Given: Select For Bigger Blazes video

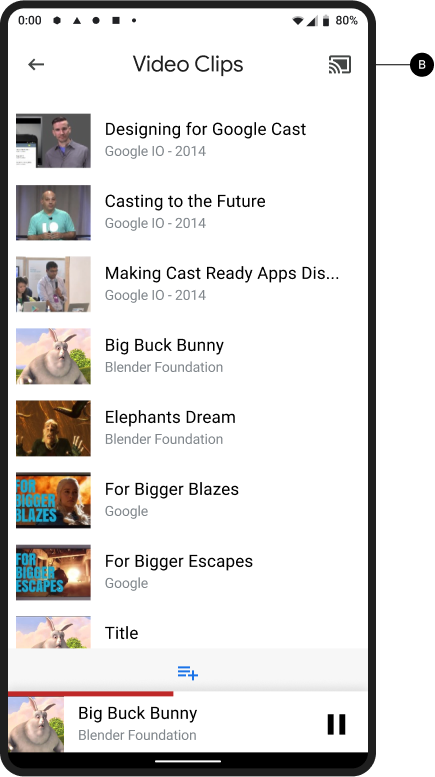Looking at the screenshot, I should 187,500.
